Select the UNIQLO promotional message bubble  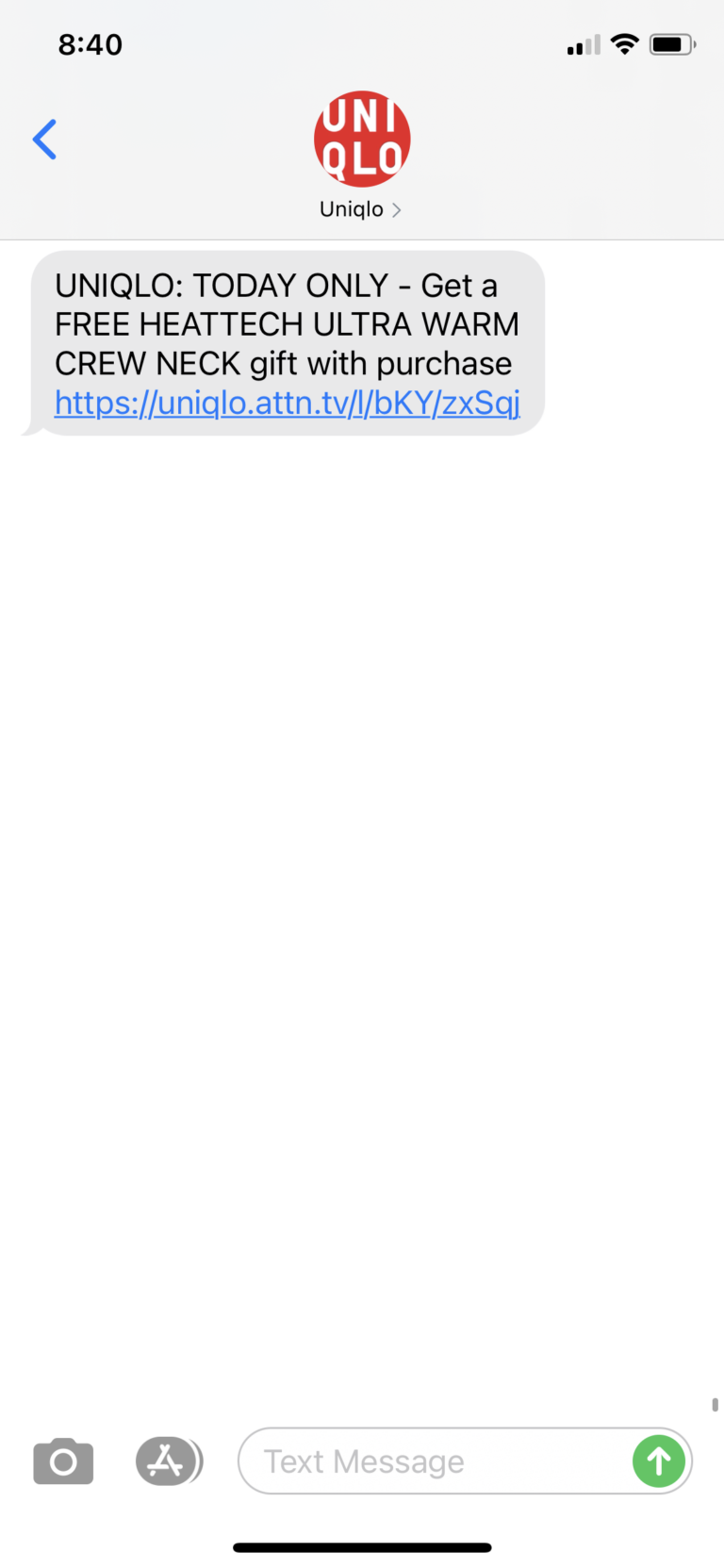[283, 343]
